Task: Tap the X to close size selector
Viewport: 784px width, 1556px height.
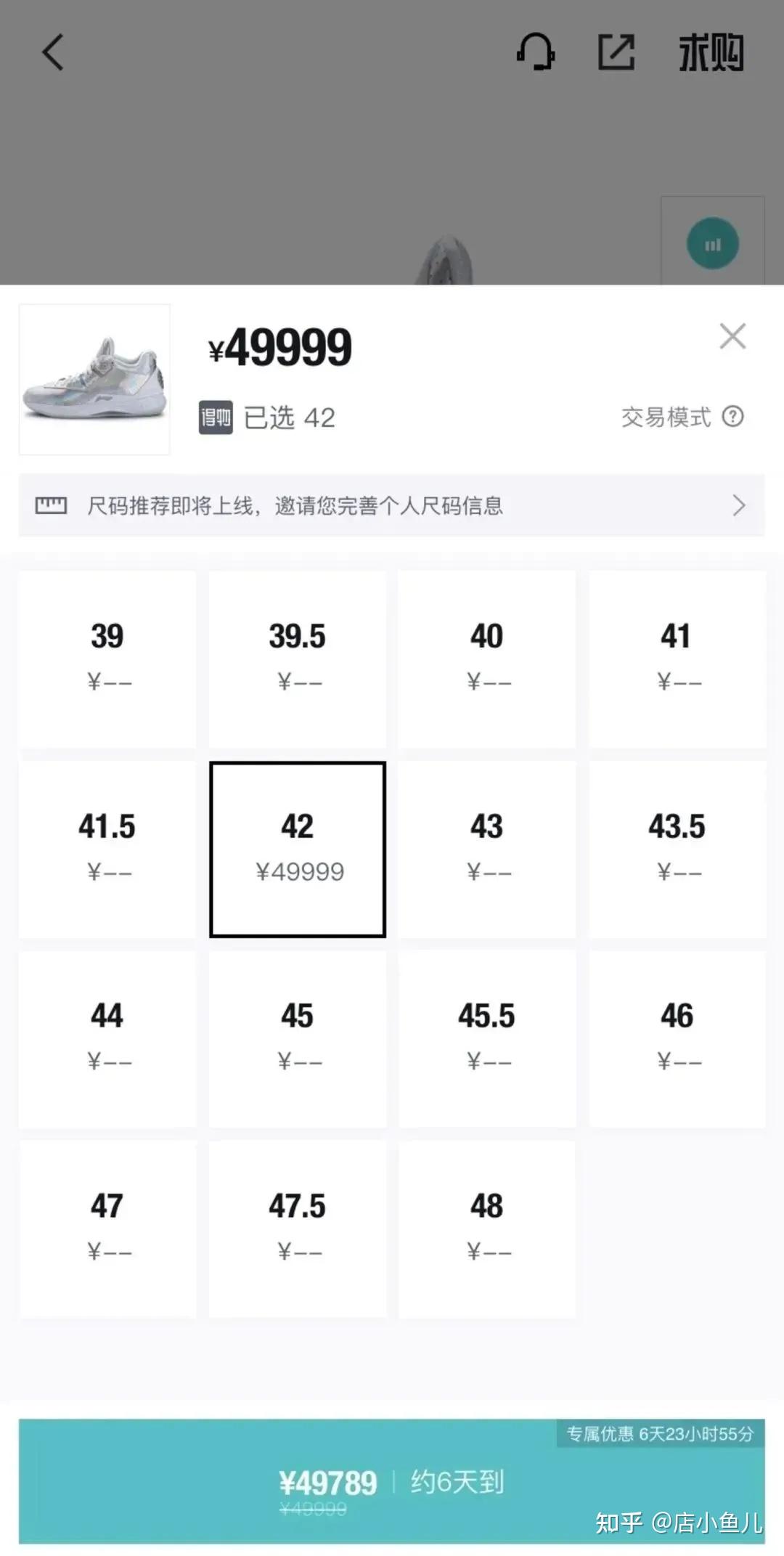Action: coord(733,337)
